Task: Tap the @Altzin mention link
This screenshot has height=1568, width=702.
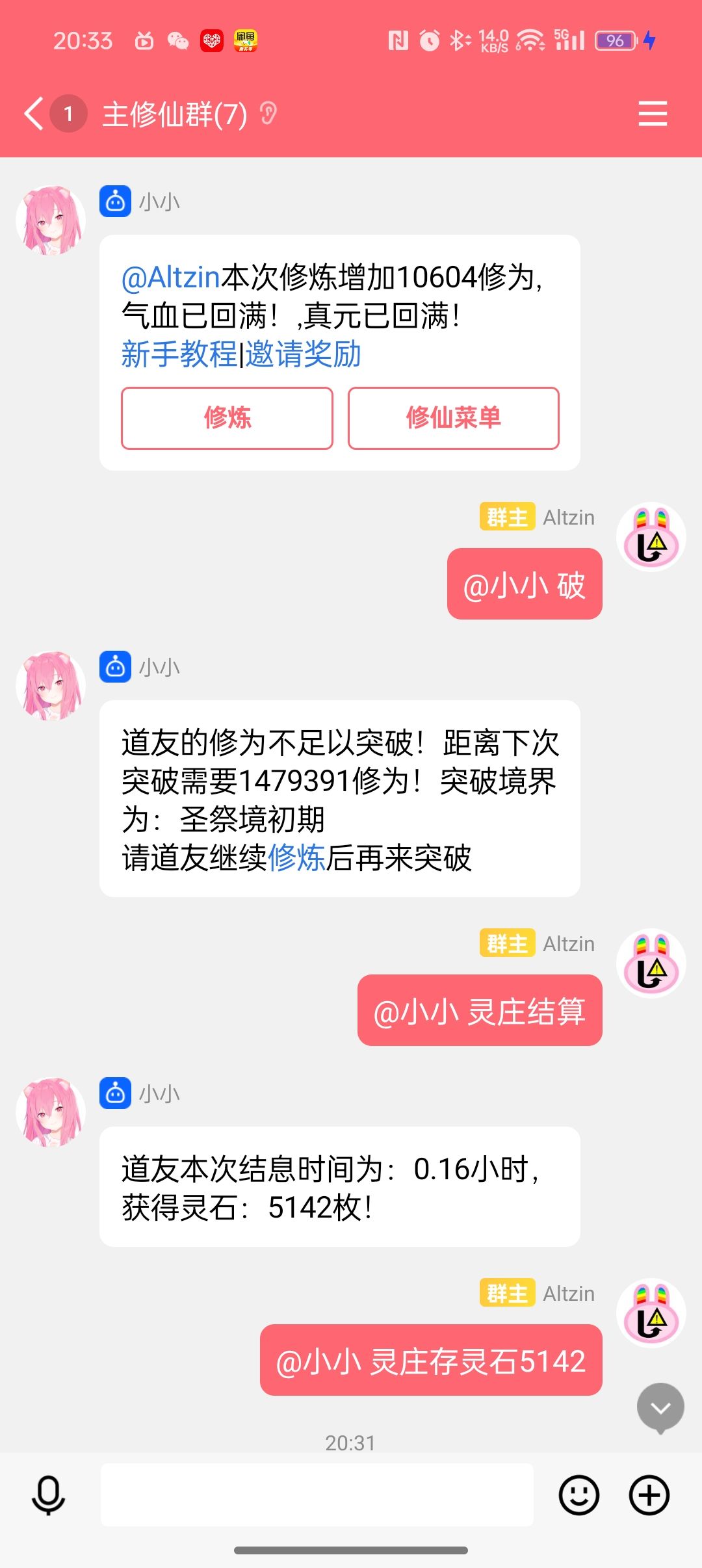Action: 171,278
